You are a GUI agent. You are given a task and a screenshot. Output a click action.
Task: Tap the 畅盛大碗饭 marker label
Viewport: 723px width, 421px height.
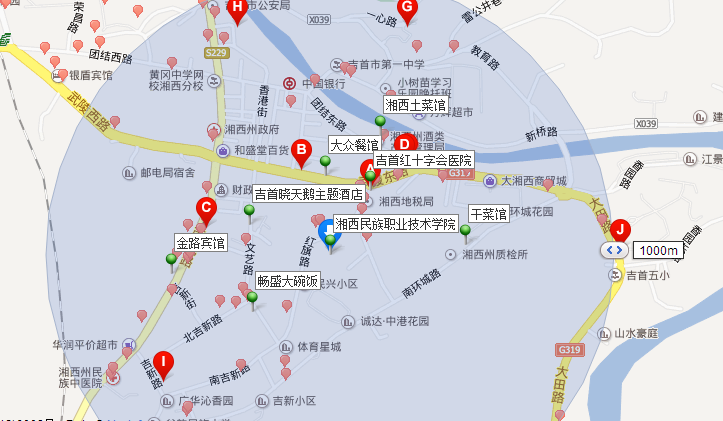(x=287, y=281)
